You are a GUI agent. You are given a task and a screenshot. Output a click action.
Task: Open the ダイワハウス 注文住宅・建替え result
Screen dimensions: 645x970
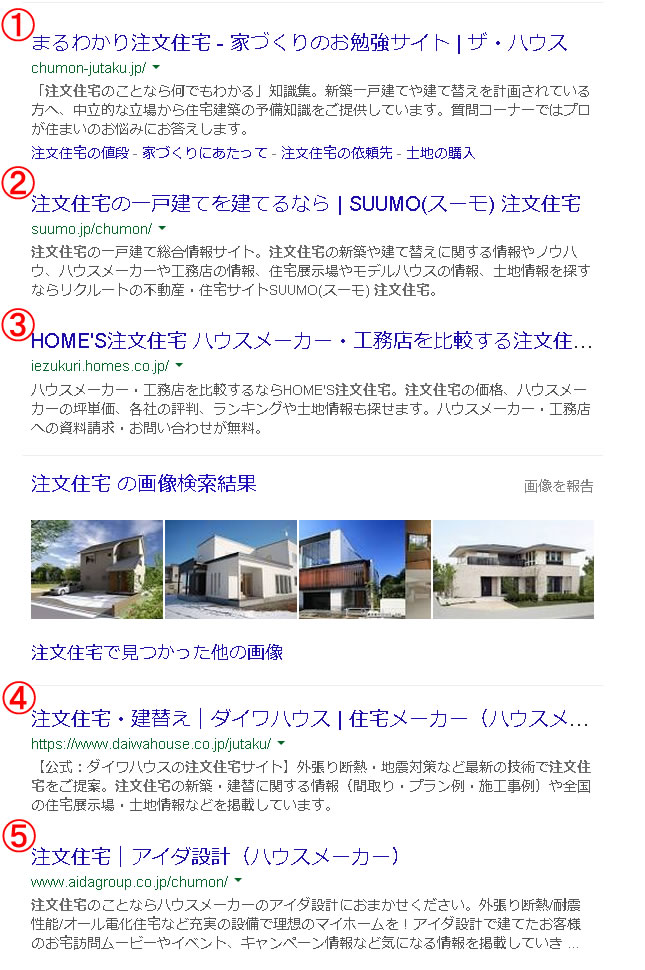point(309,719)
